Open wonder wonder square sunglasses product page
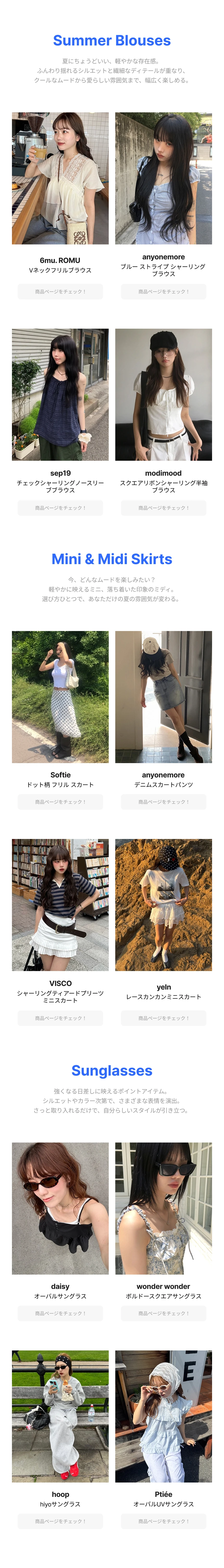Screen dimensions: 224x1568 [163, 1313]
